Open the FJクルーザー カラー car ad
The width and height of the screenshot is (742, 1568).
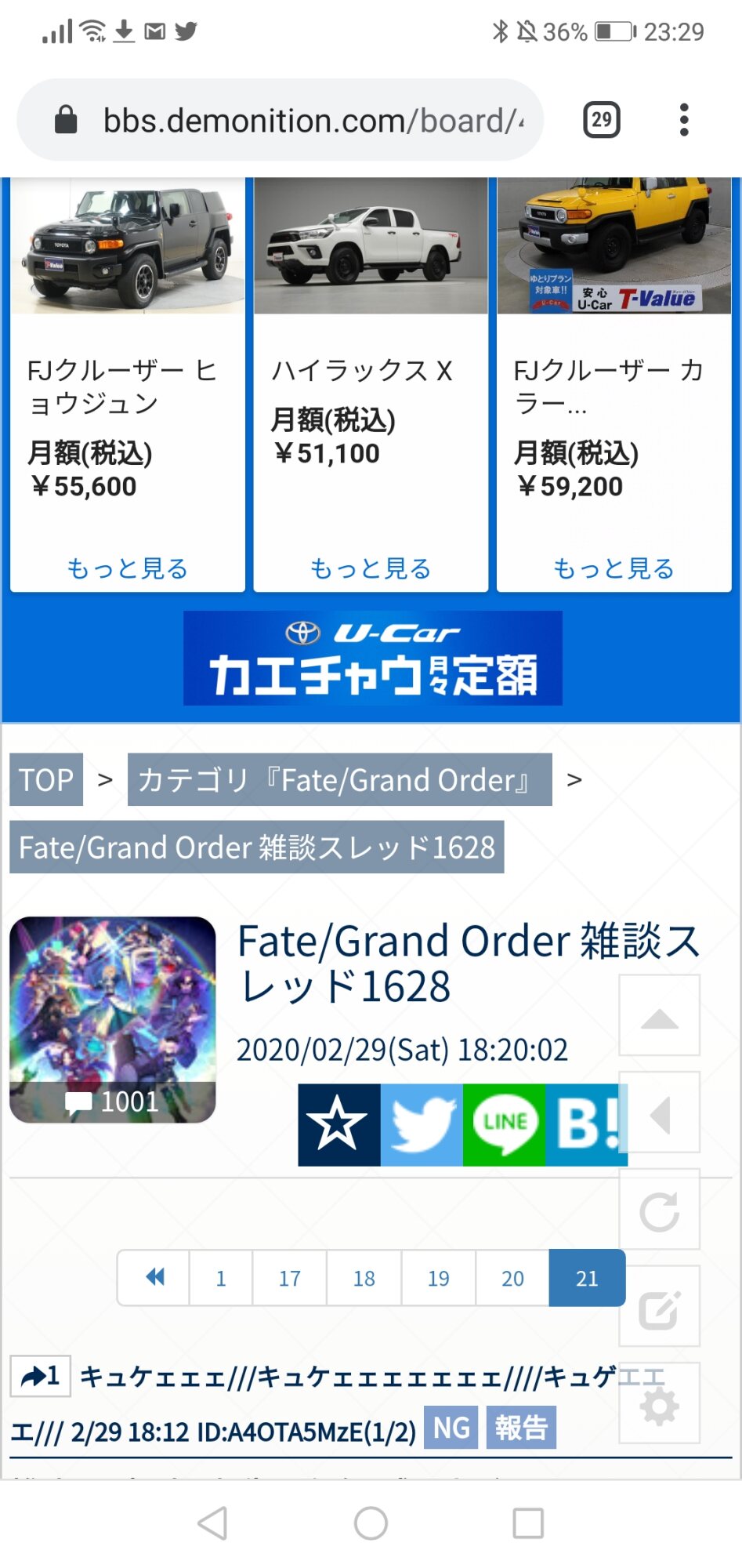coord(614,384)
